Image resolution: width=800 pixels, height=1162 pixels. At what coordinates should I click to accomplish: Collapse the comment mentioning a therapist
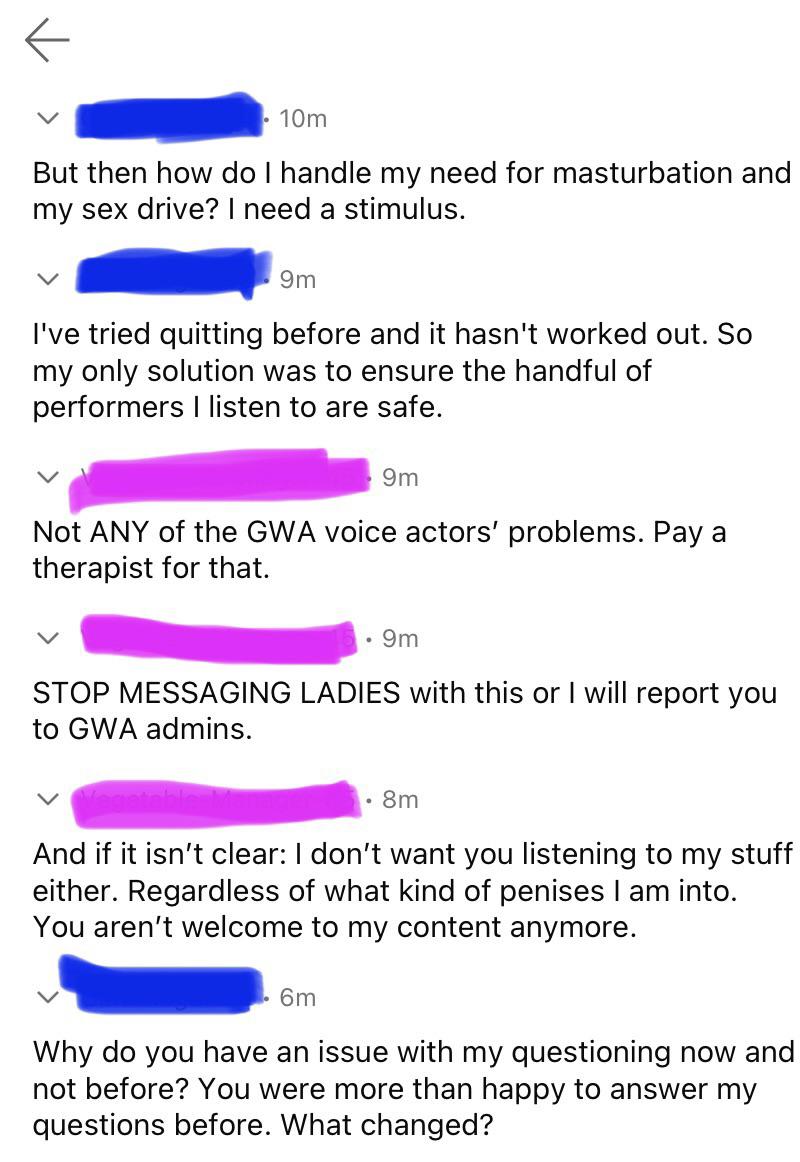(x=45, y=478)
